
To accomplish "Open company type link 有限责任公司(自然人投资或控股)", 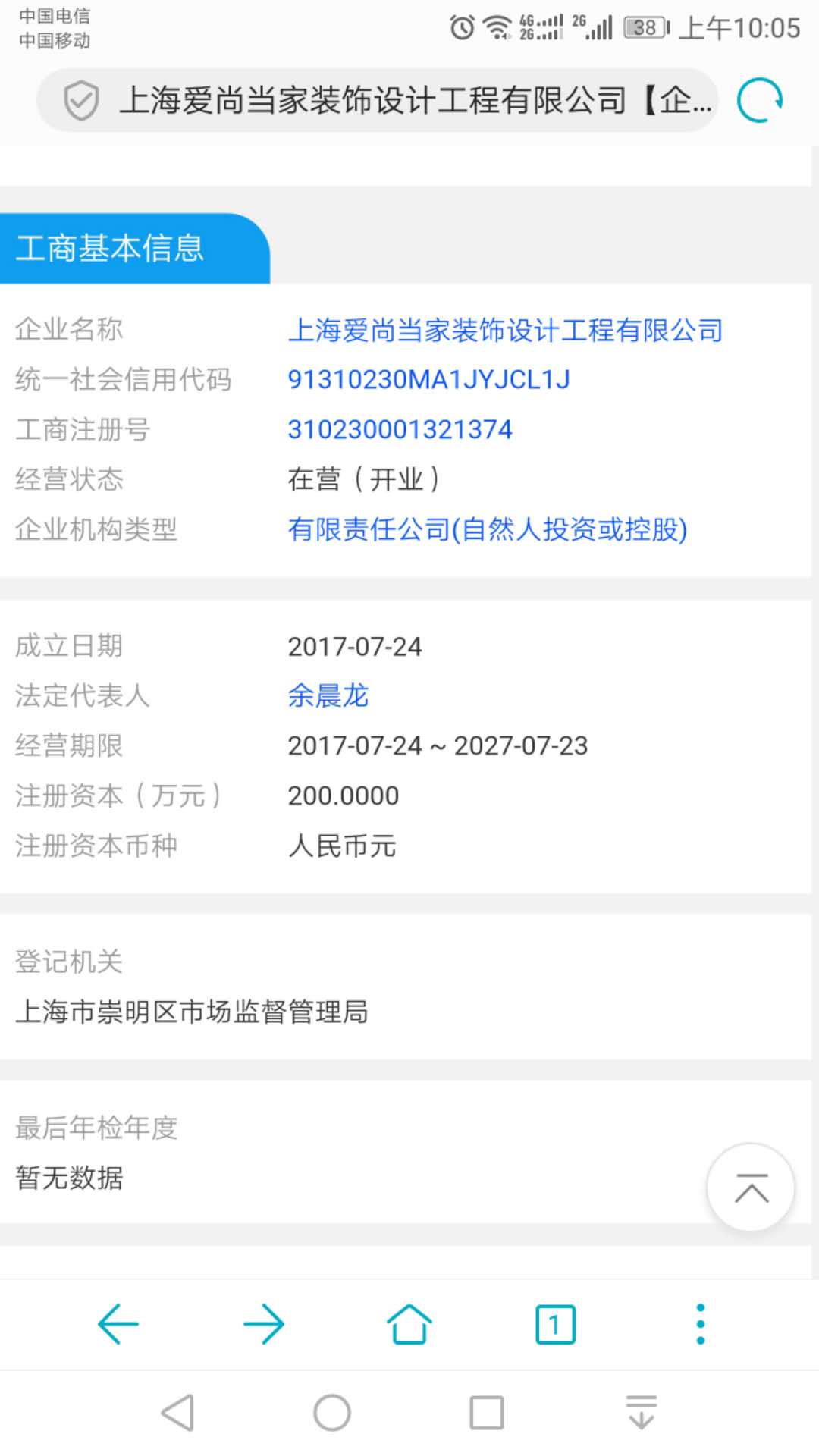I will point(487,529).
